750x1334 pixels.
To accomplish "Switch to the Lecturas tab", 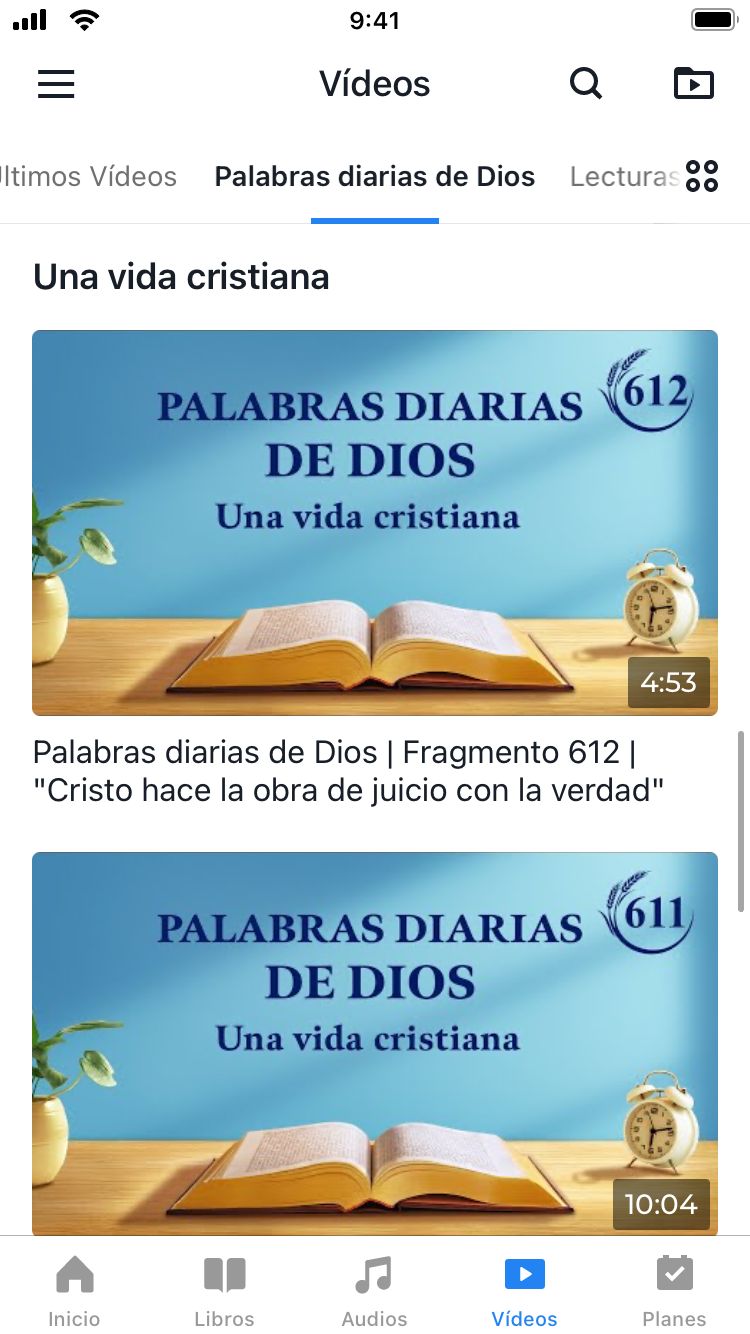I will pos(622,177).
